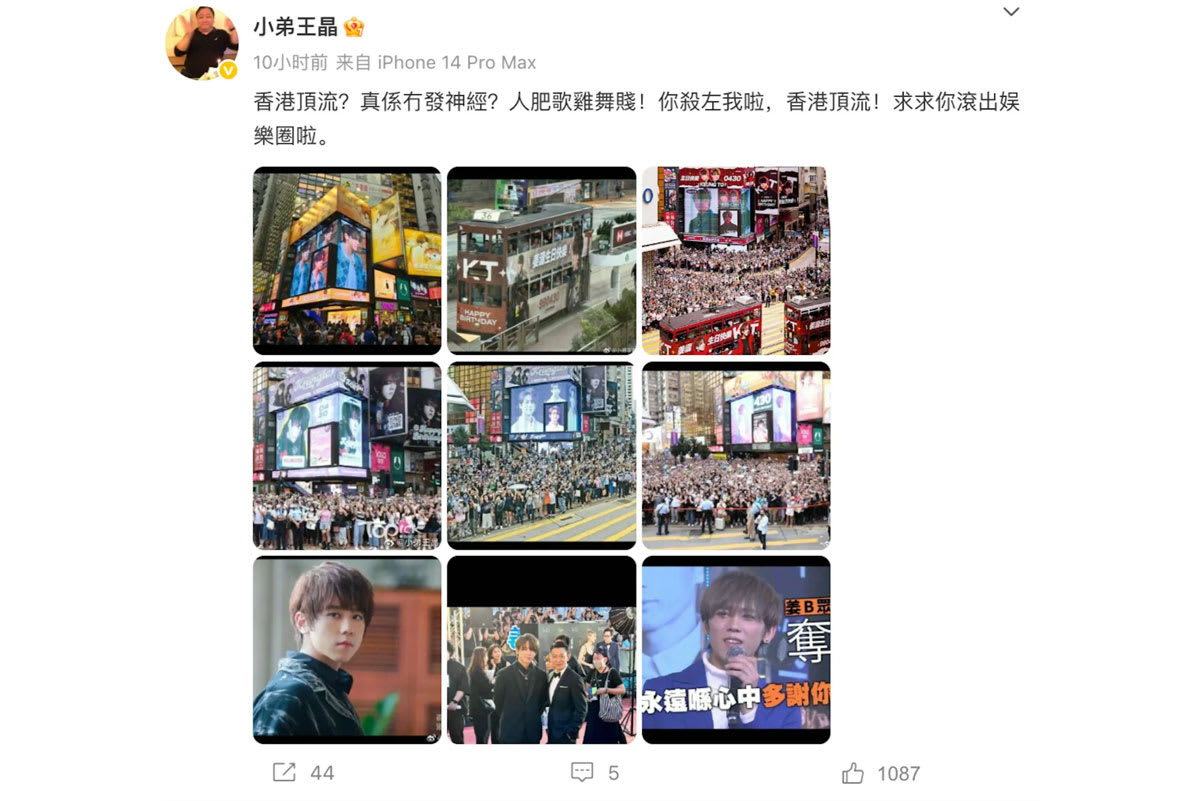
Task: Open the username 小弟王晶 link
Action: click(295, 27)
